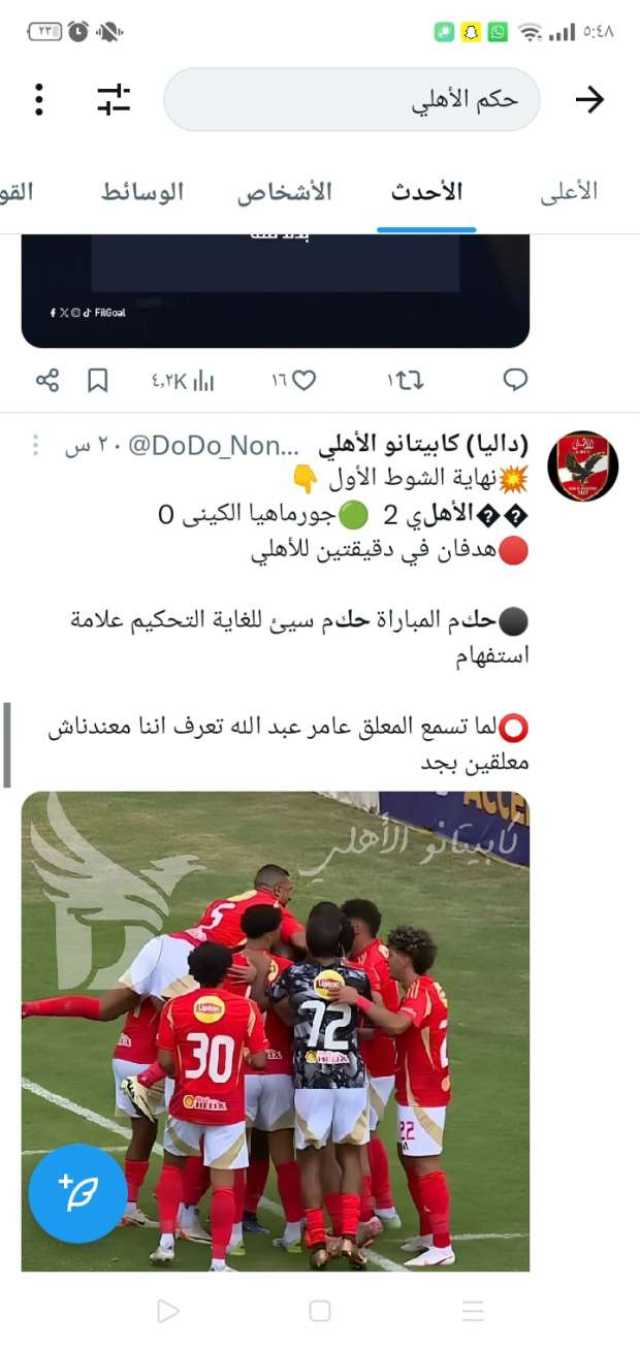Select the الأحدث tab
The height and width of the screenshot is (1350, 640).
[x=426, y=192]
